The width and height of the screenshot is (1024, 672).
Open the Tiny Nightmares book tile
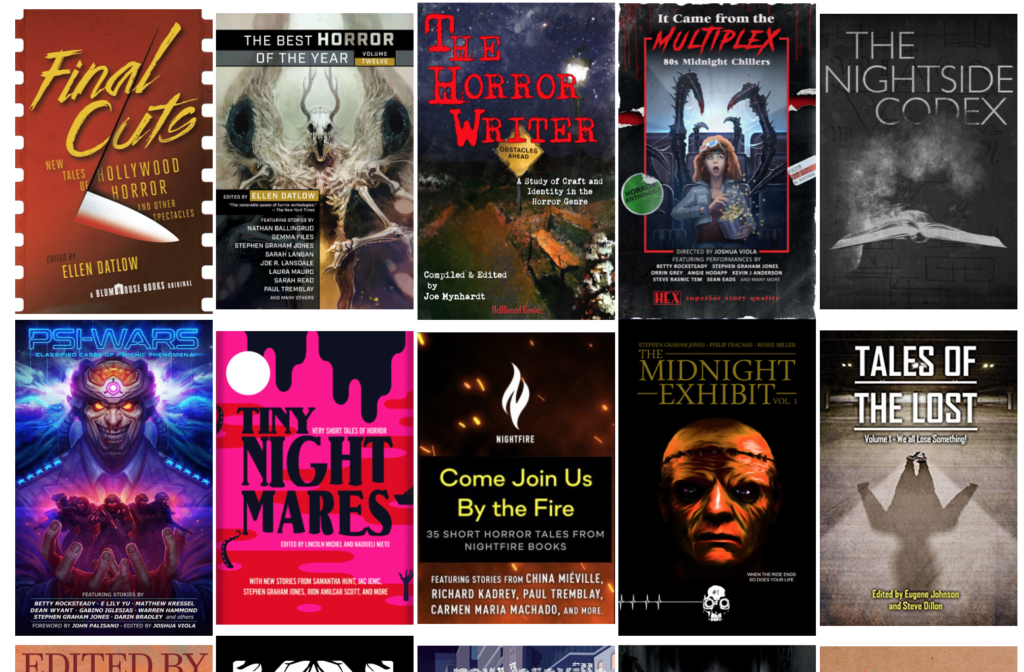(314, 477)
